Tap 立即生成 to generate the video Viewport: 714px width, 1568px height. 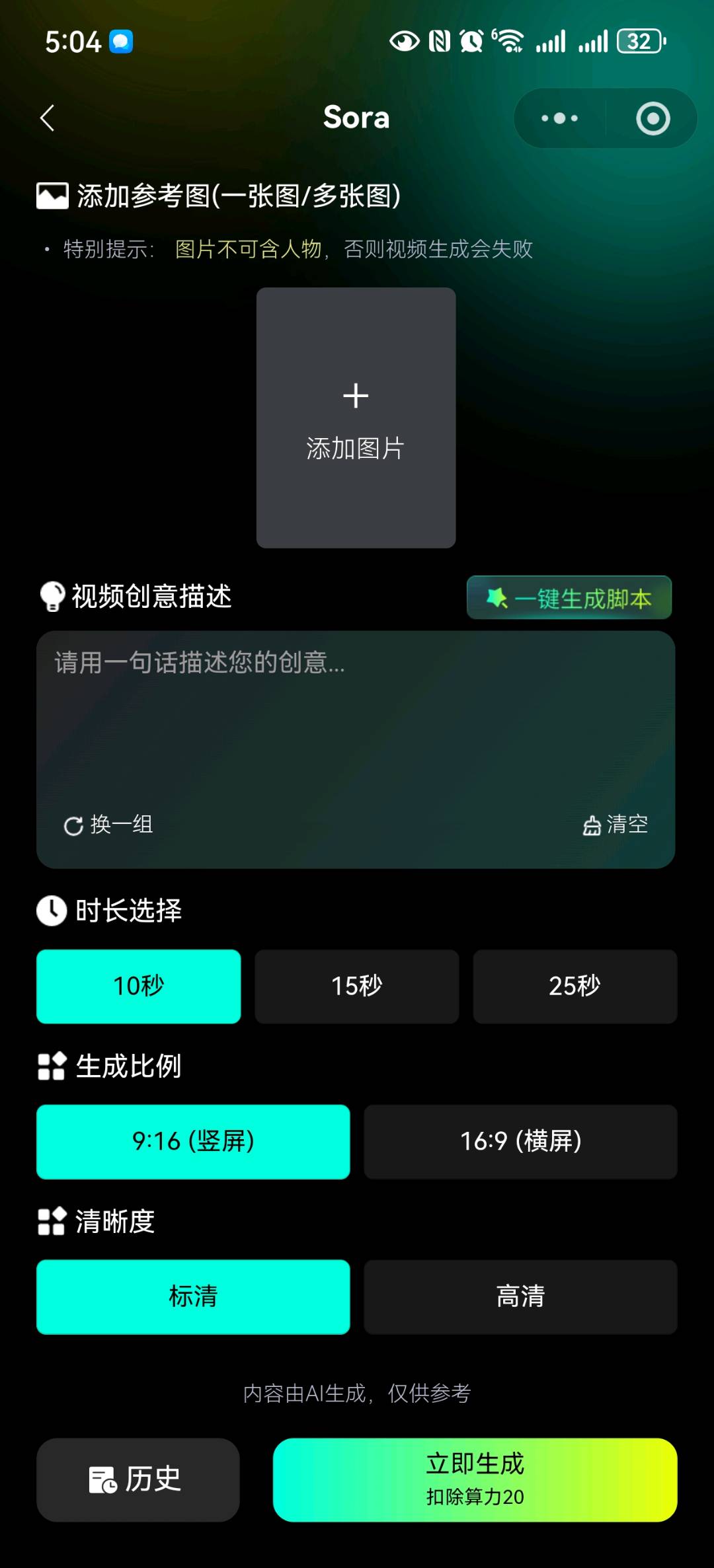click(x=473, y=1481)
